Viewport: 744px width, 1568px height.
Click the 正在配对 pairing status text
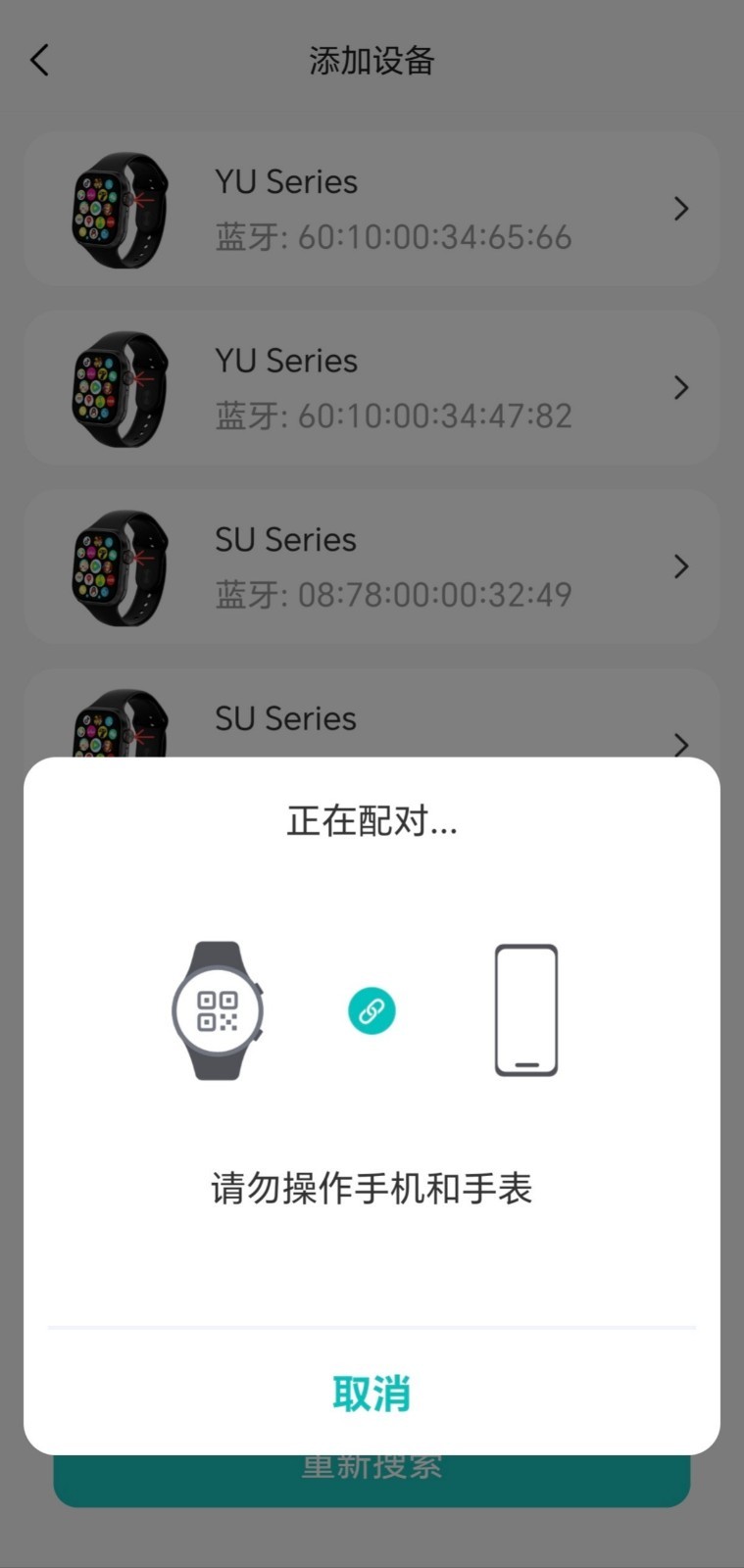[x=372, y=821]
